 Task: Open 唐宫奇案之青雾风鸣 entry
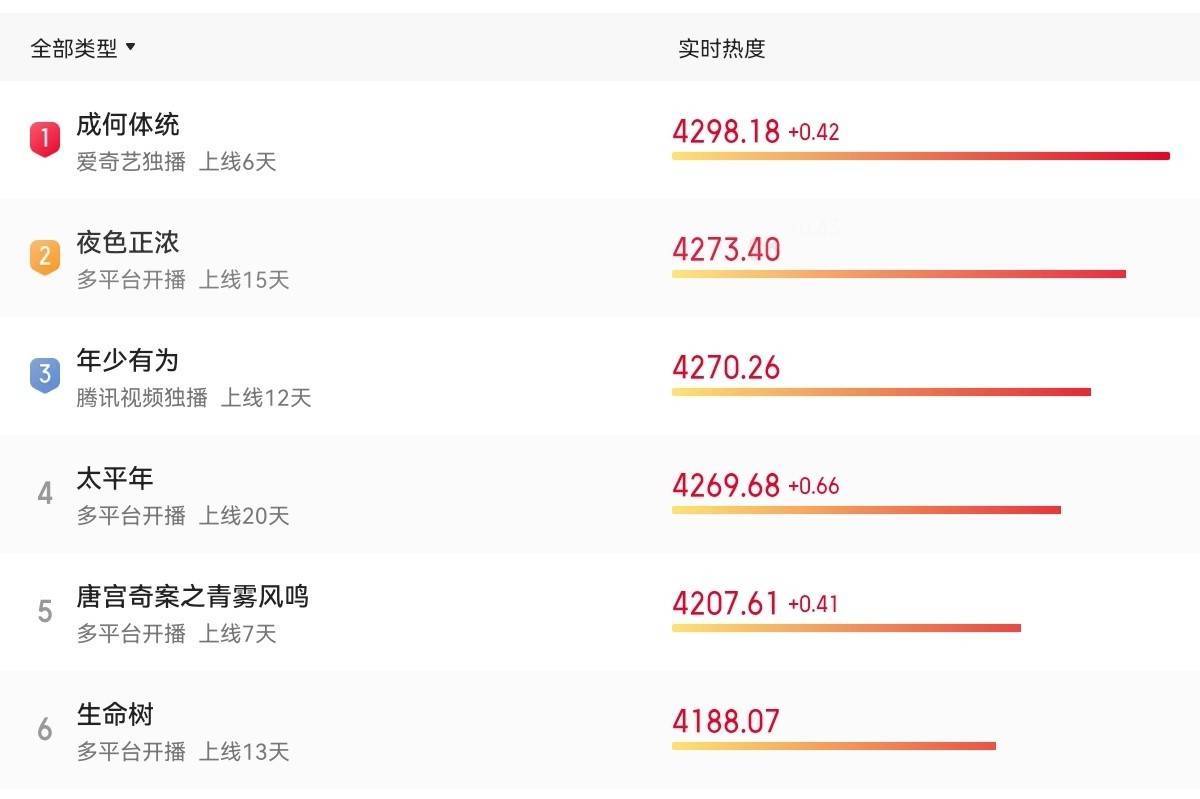click(192, 597)
